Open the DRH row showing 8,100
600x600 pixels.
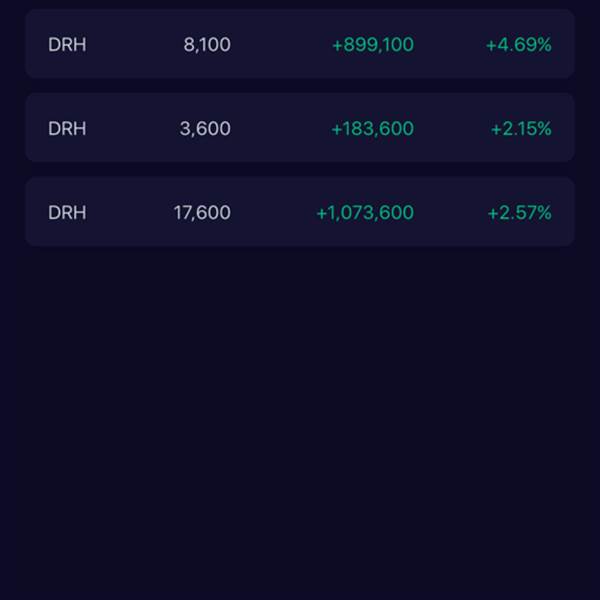(300, 44)
